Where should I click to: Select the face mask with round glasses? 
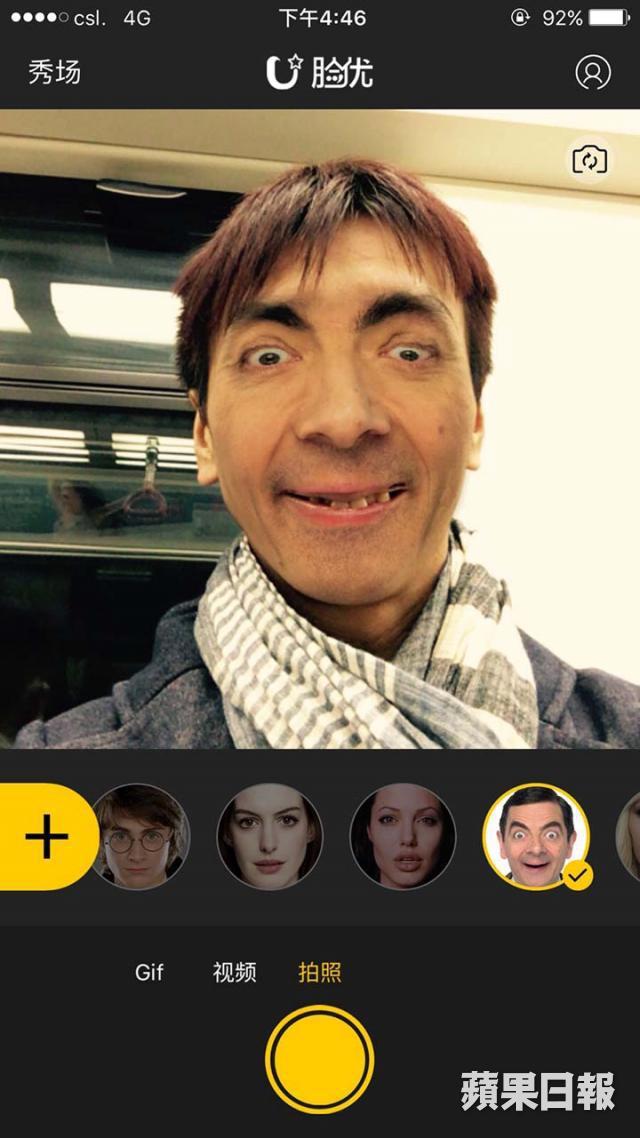click(x=139, y=837)
